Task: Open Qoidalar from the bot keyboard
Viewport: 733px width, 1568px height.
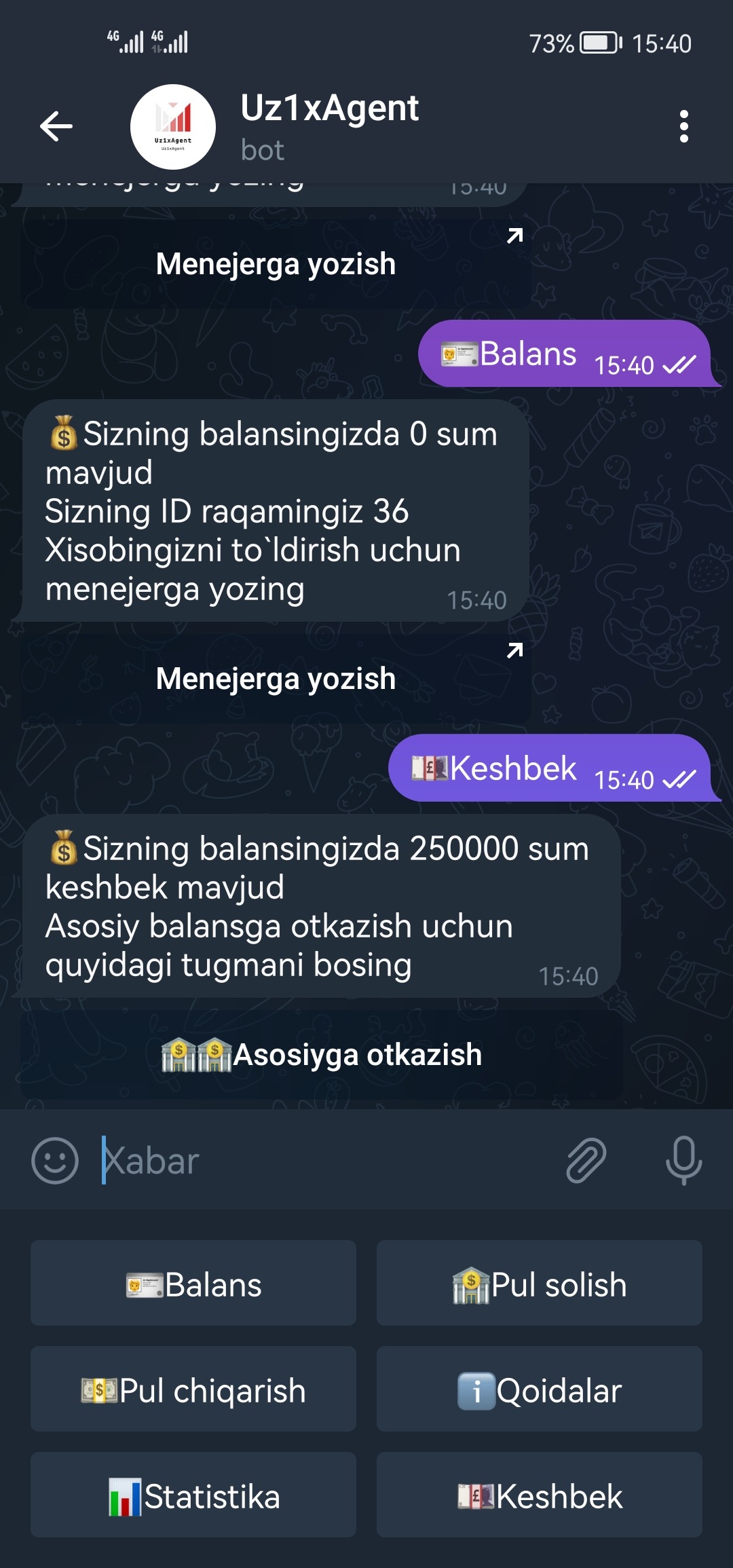Action: (540, 1389)
